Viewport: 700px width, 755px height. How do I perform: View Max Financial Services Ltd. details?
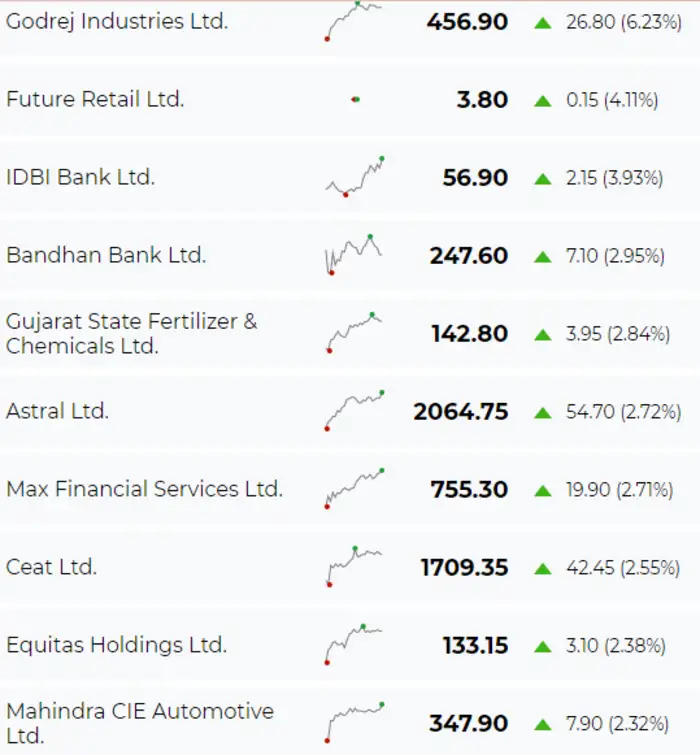144,489
